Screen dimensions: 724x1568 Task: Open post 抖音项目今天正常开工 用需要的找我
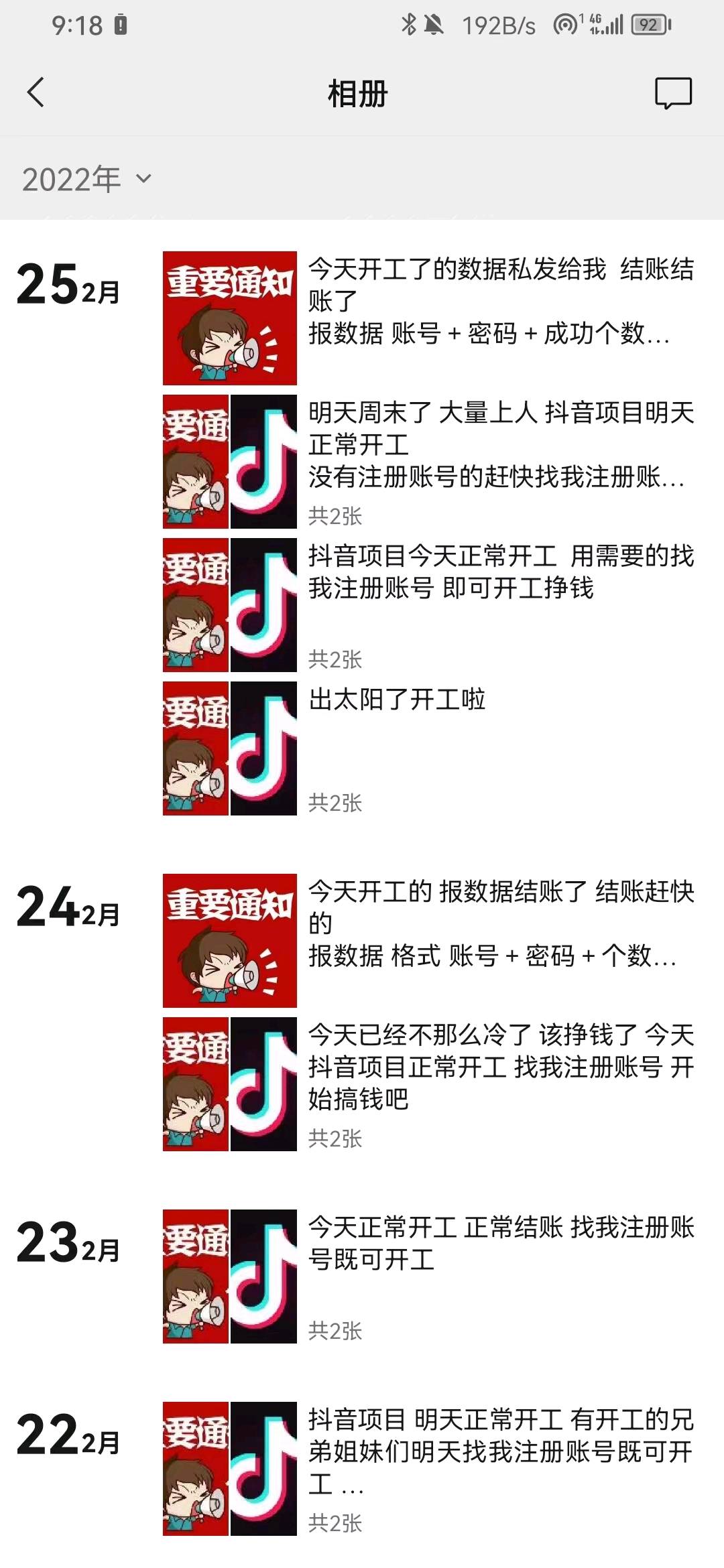click(429, 604)
